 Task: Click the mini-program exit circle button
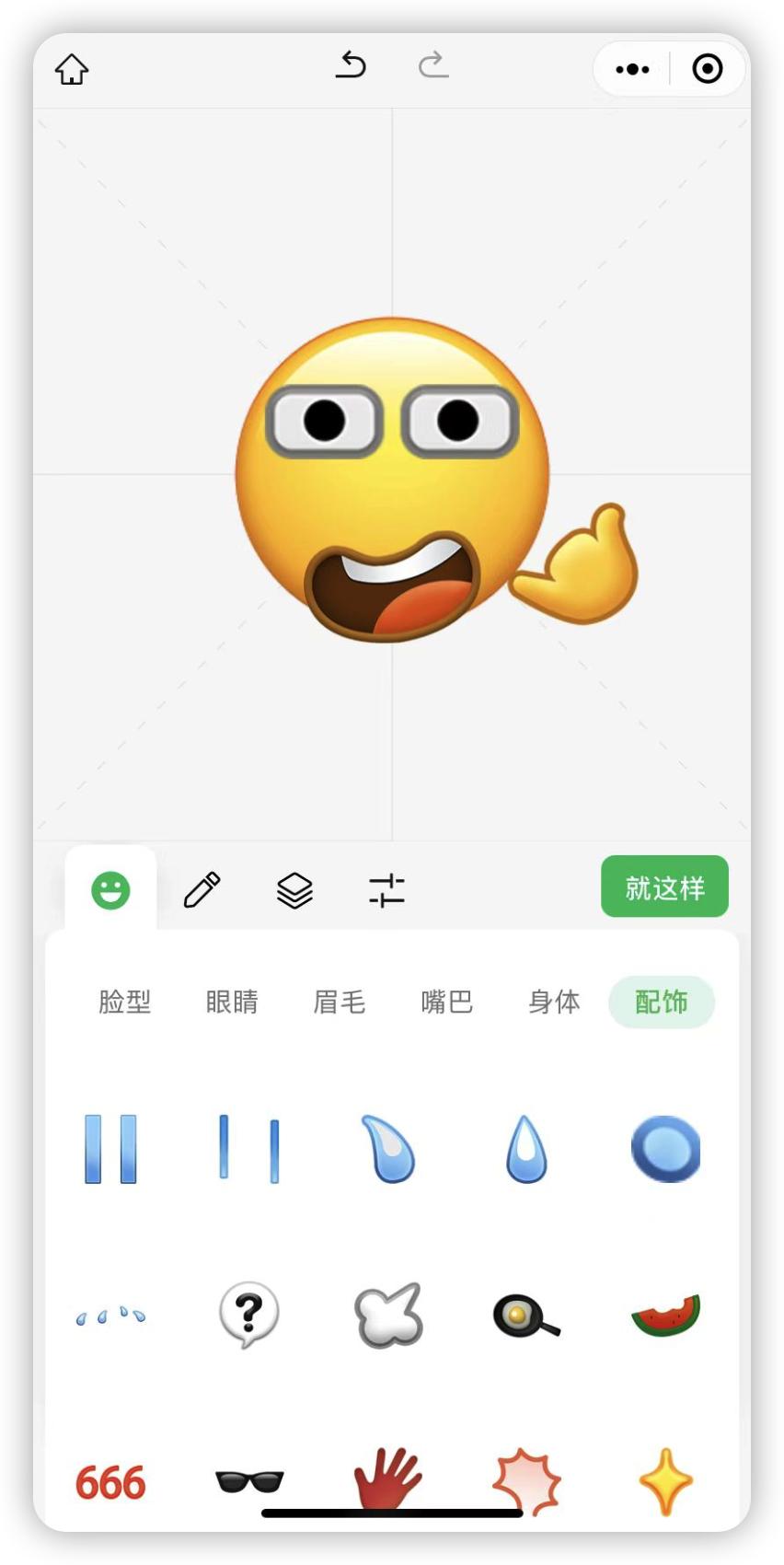[706, 69]
